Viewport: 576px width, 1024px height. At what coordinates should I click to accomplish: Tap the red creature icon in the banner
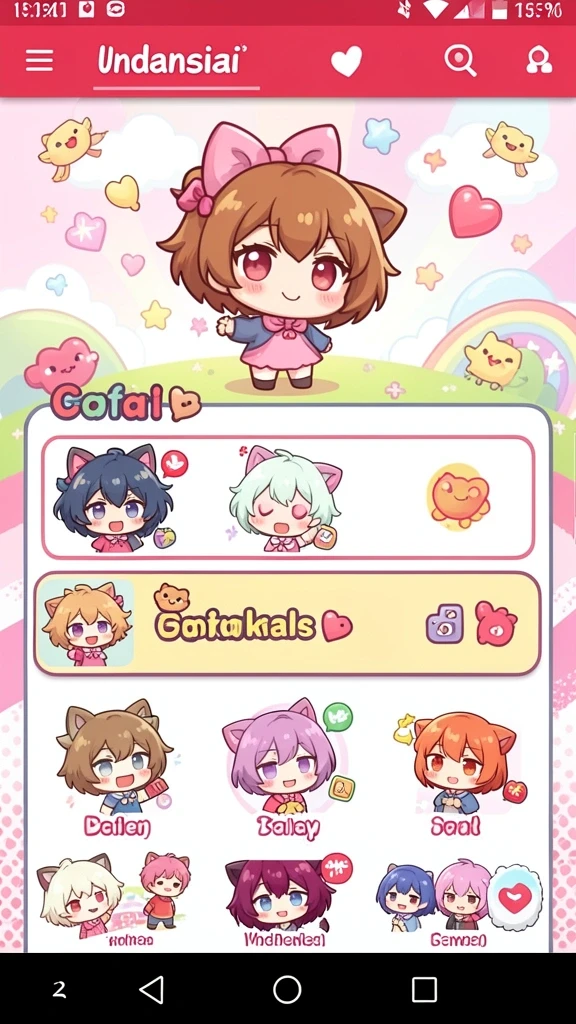(496, 623)
